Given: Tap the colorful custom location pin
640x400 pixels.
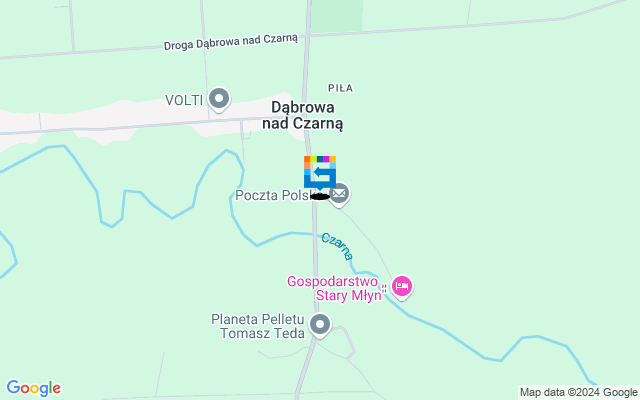Looking at the screenshot, I should pyautogui.click(x=320, y=172).
